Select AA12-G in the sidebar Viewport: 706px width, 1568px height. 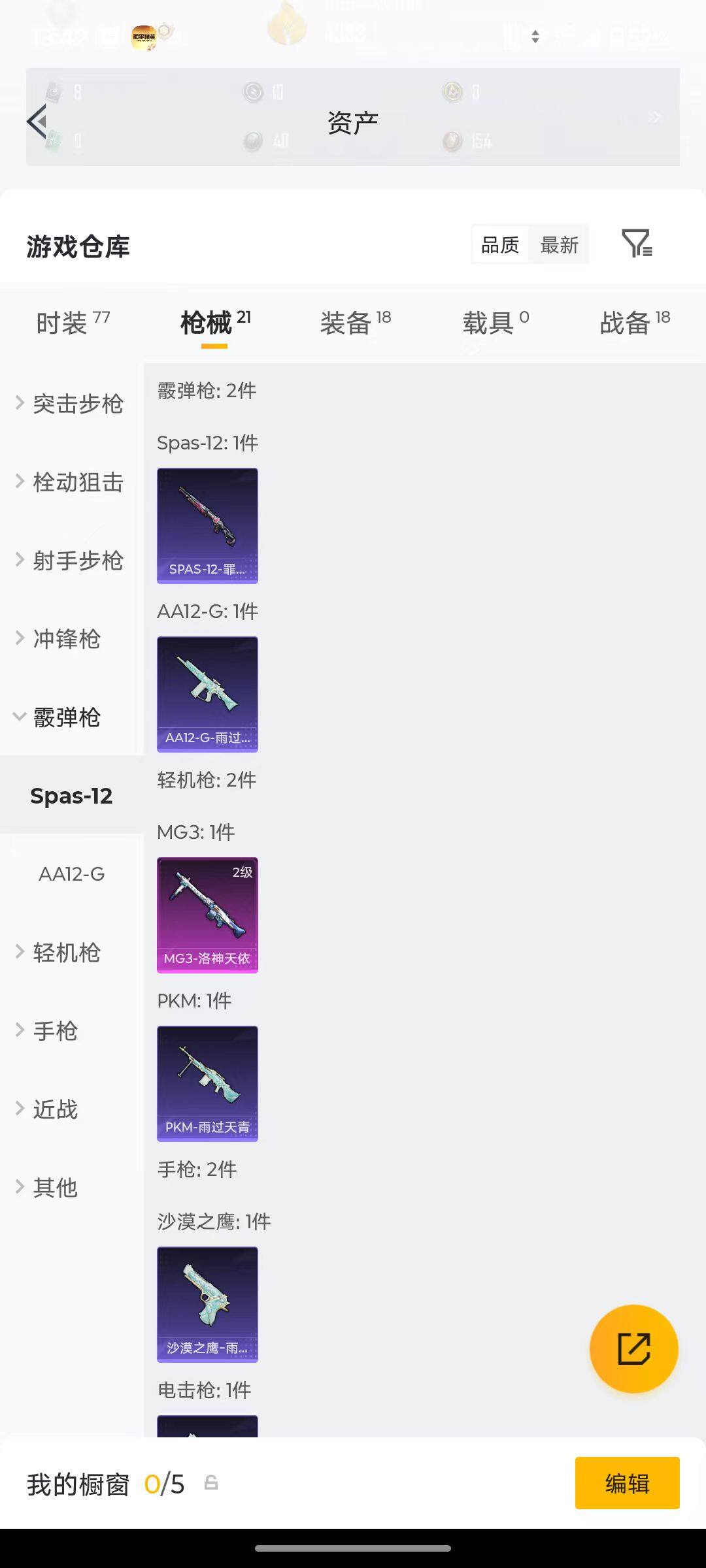(71, 874)
